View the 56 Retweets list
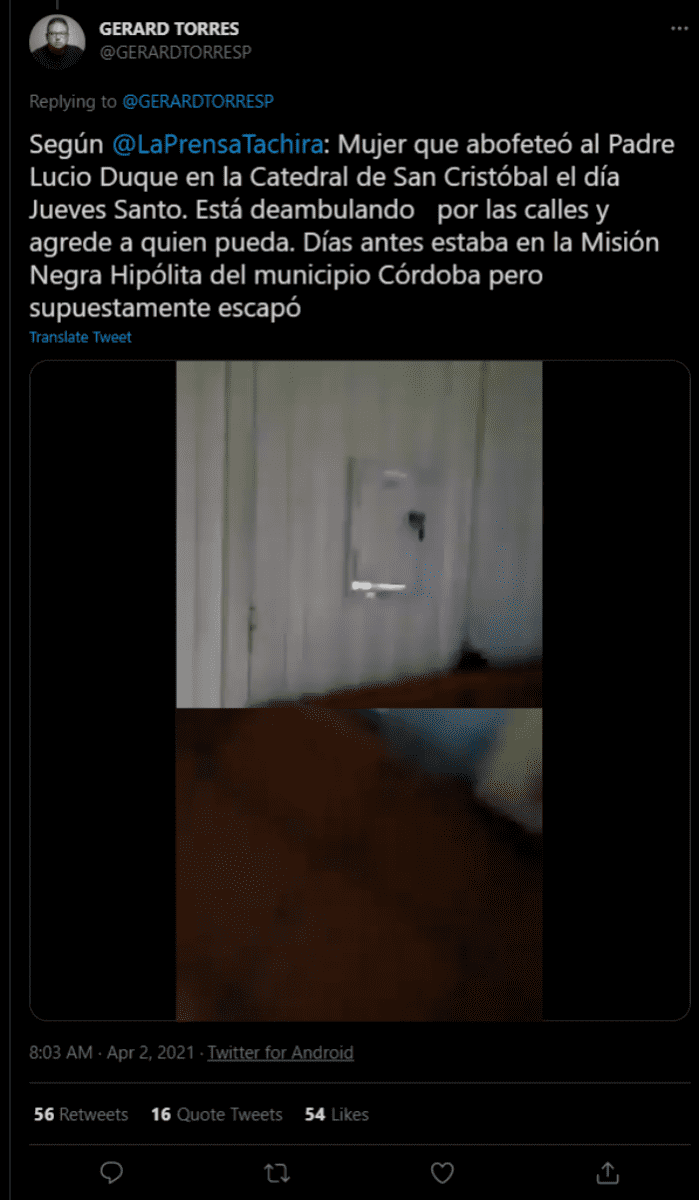Image resolution: width=699 pixels, height=1200 pixels. (x=81, y=1114)
